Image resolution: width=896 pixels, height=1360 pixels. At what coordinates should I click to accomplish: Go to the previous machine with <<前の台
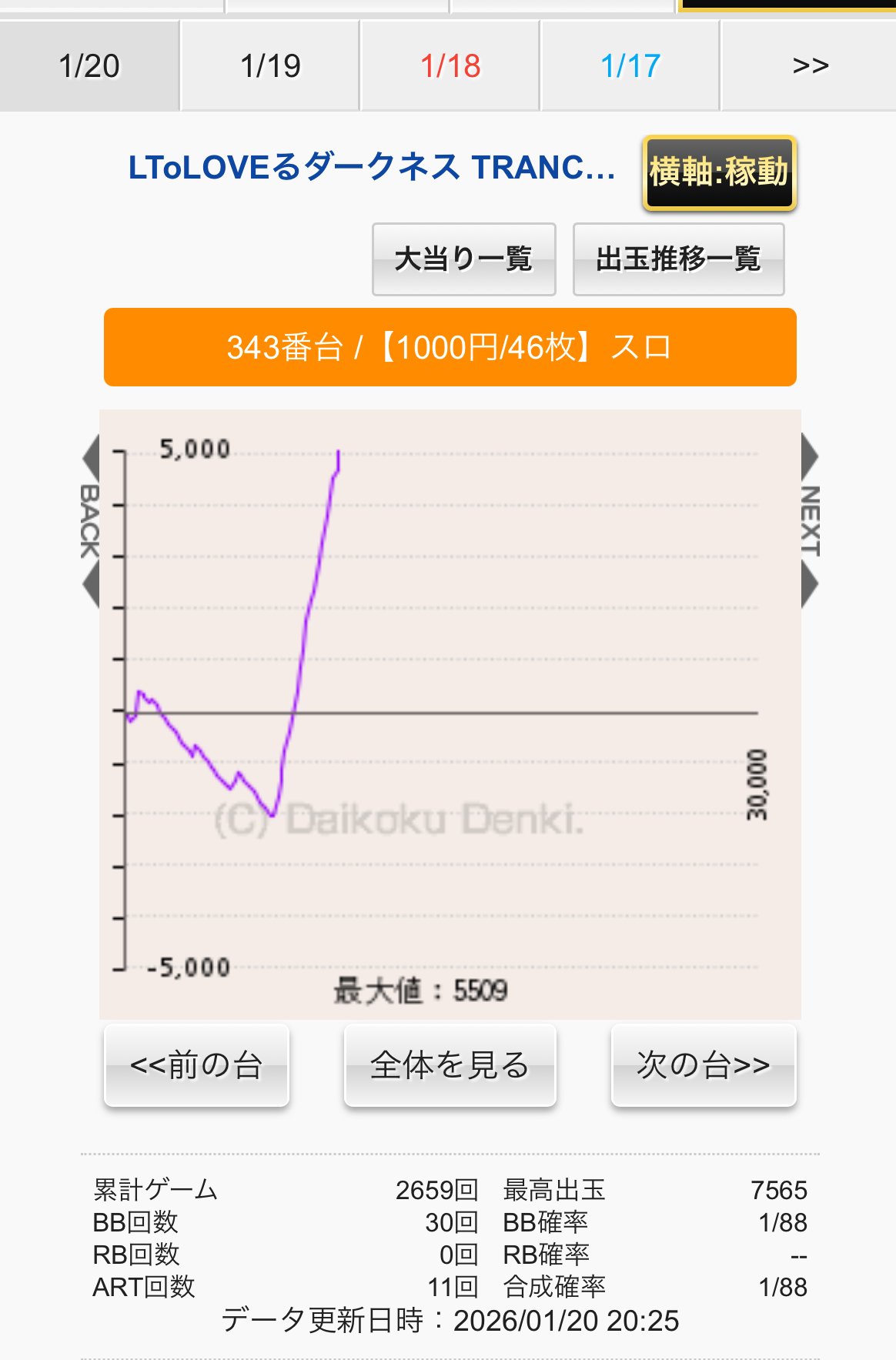click(x=196, y=1065)
